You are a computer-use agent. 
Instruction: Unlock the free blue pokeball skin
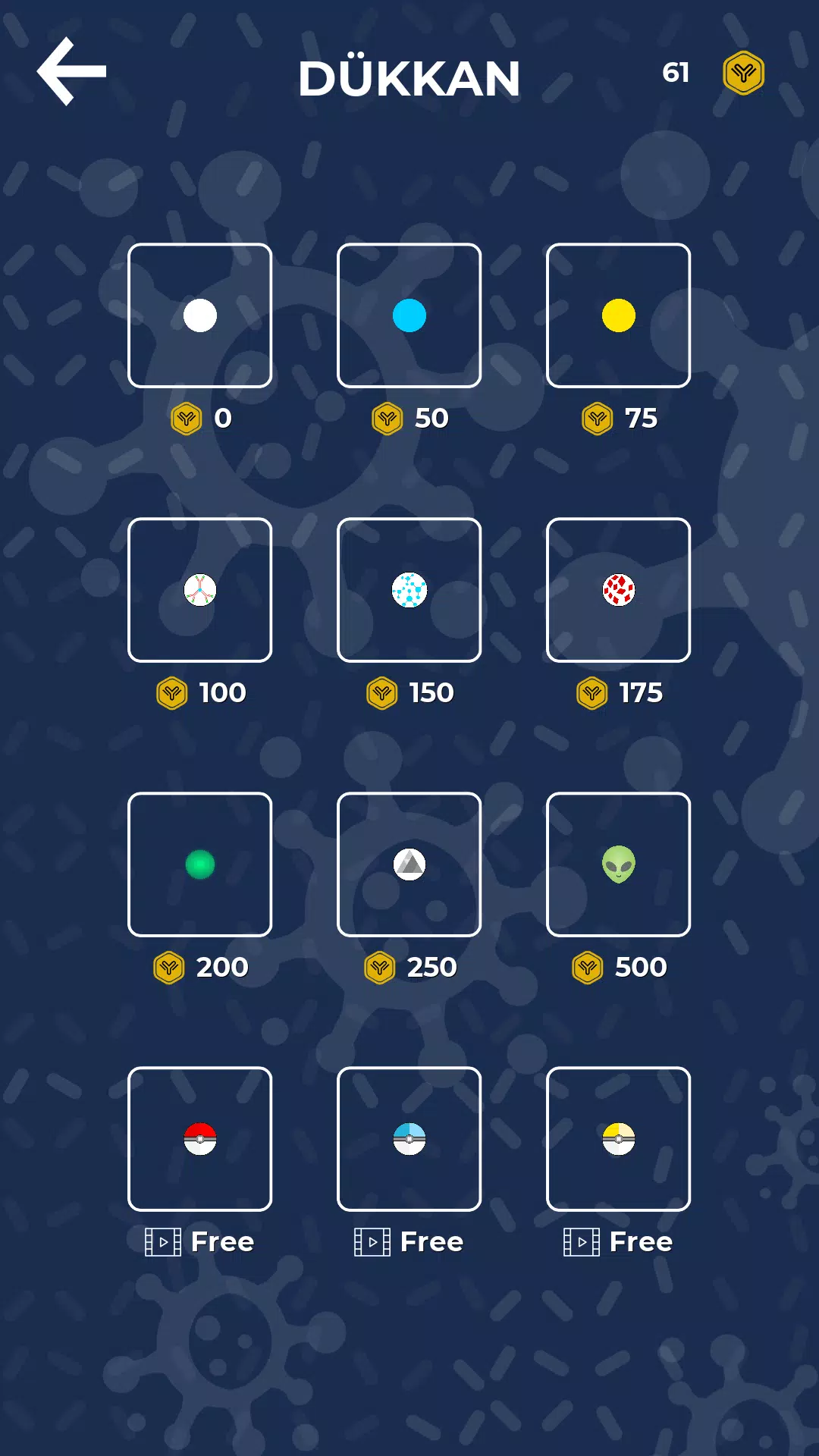409,1139
